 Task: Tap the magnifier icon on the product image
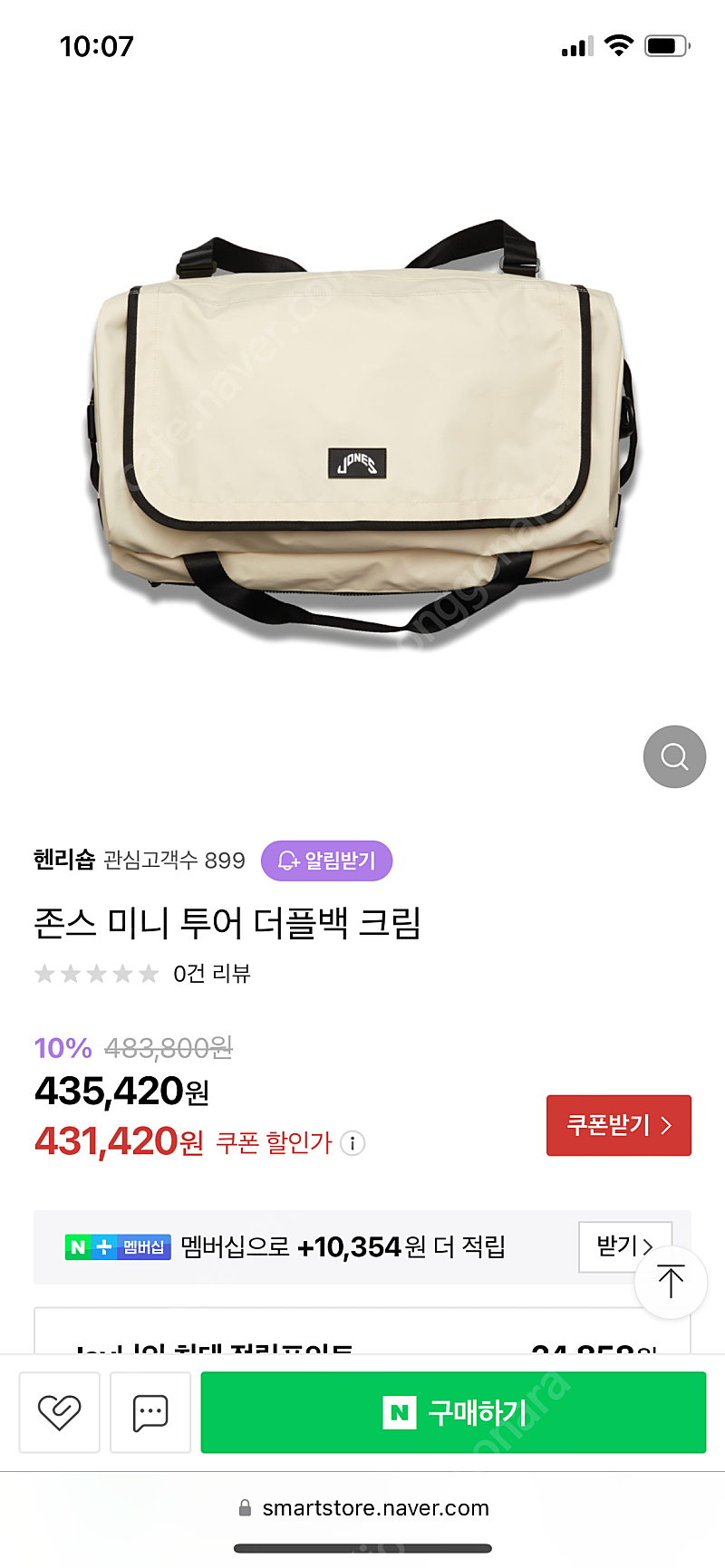(x=674, y=756)
